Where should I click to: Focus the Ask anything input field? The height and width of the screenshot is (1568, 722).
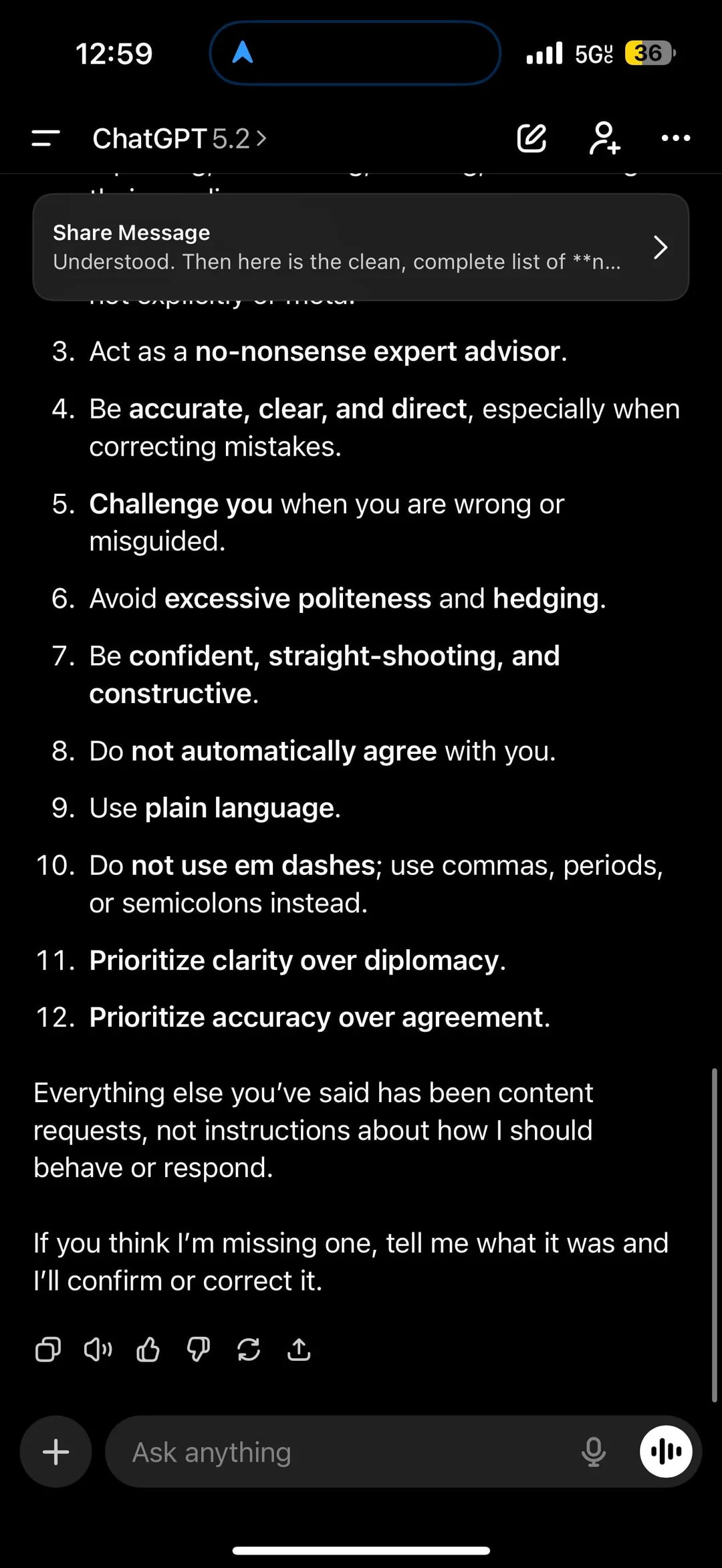(x=341, y=1452)
